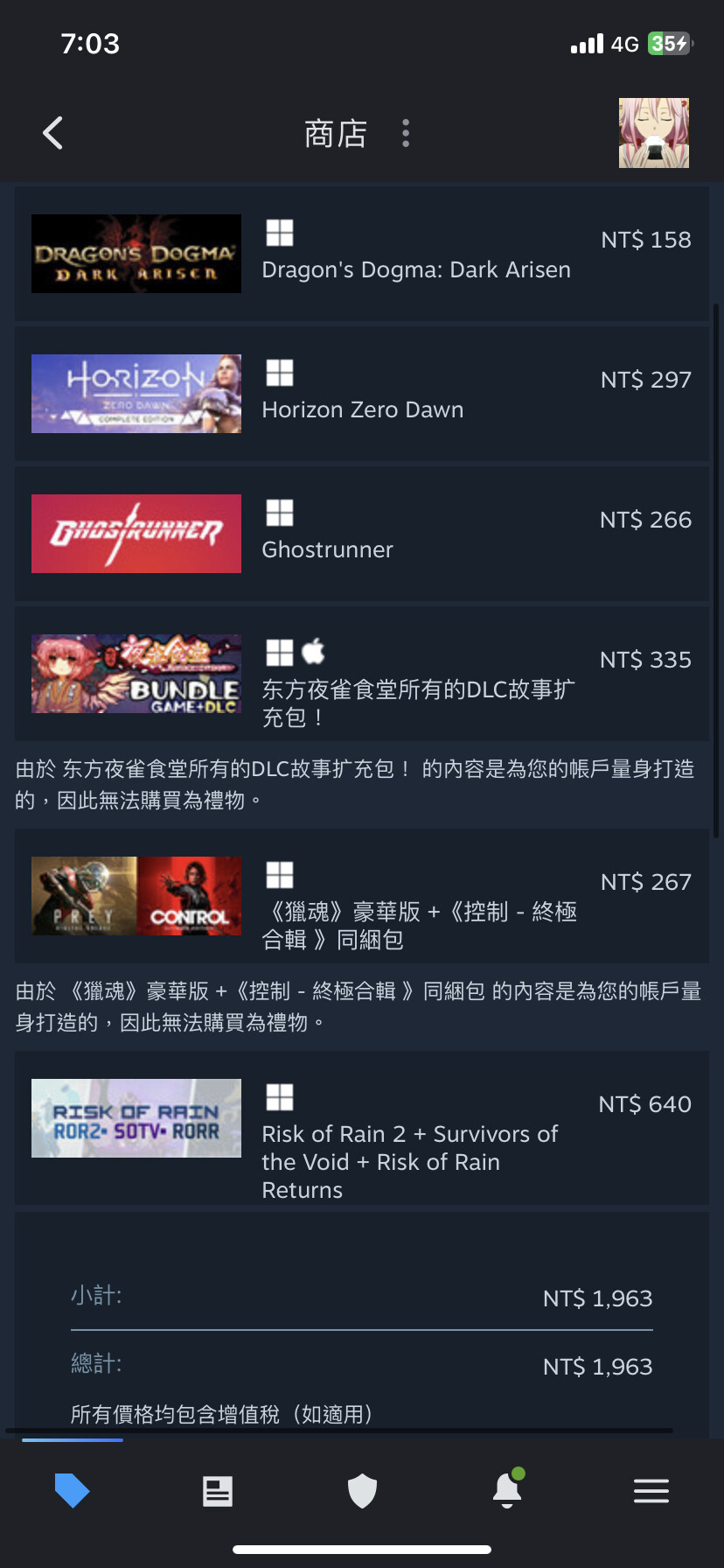Open the news section icon in bottom navigation
This screenshot has width=724, height=1568.
pyautogui.click(x=217, y=1492)
